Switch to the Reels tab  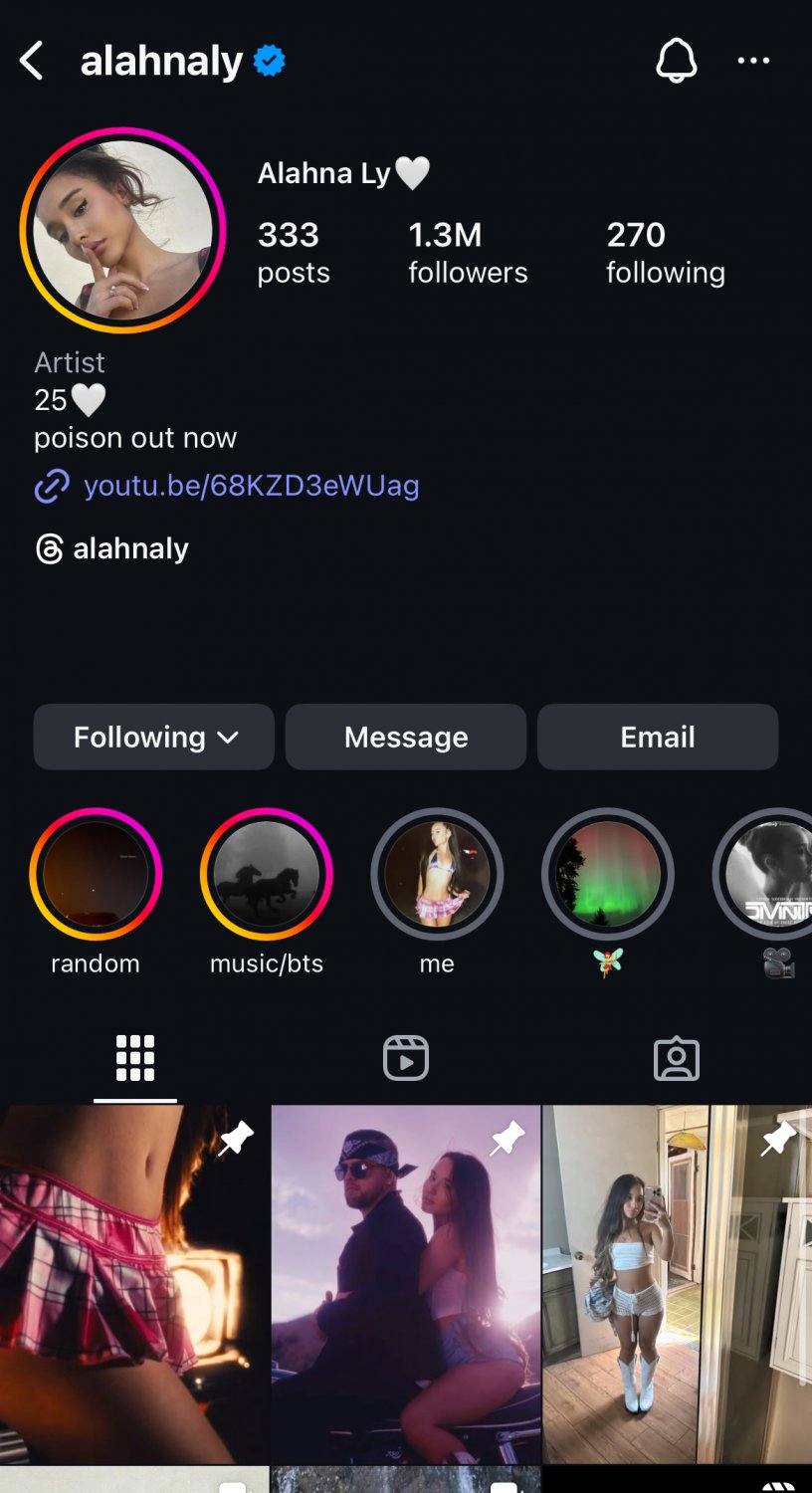click(x=406, y=1058)
